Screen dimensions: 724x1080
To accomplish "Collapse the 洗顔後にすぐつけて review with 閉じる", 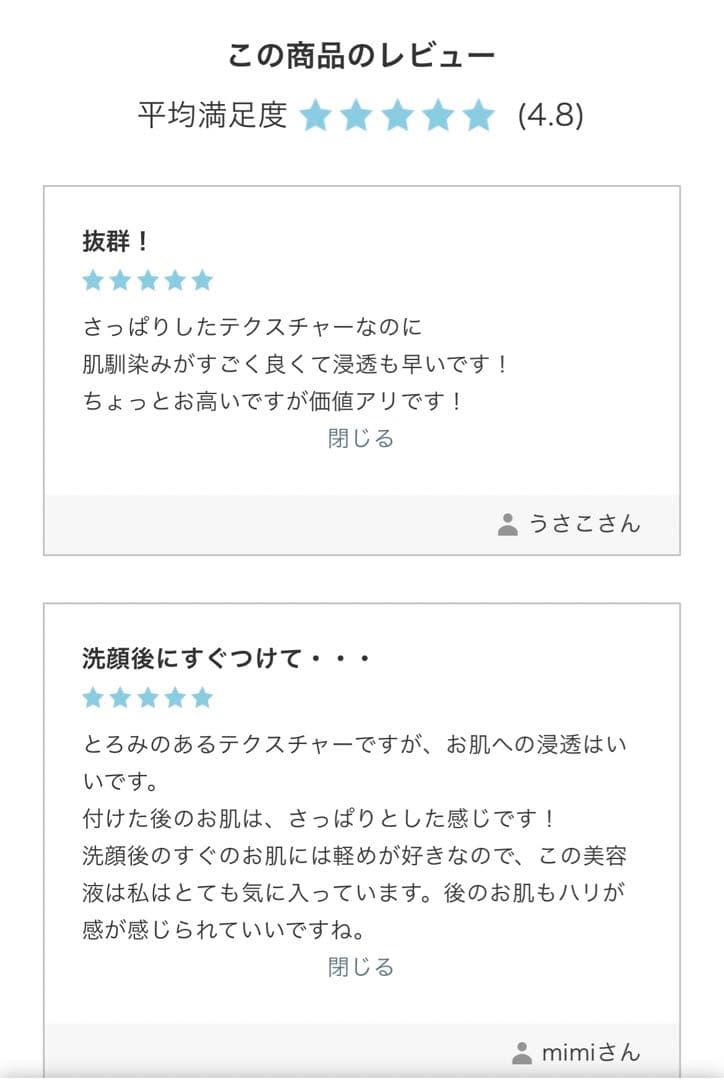I will pos(362,965).
